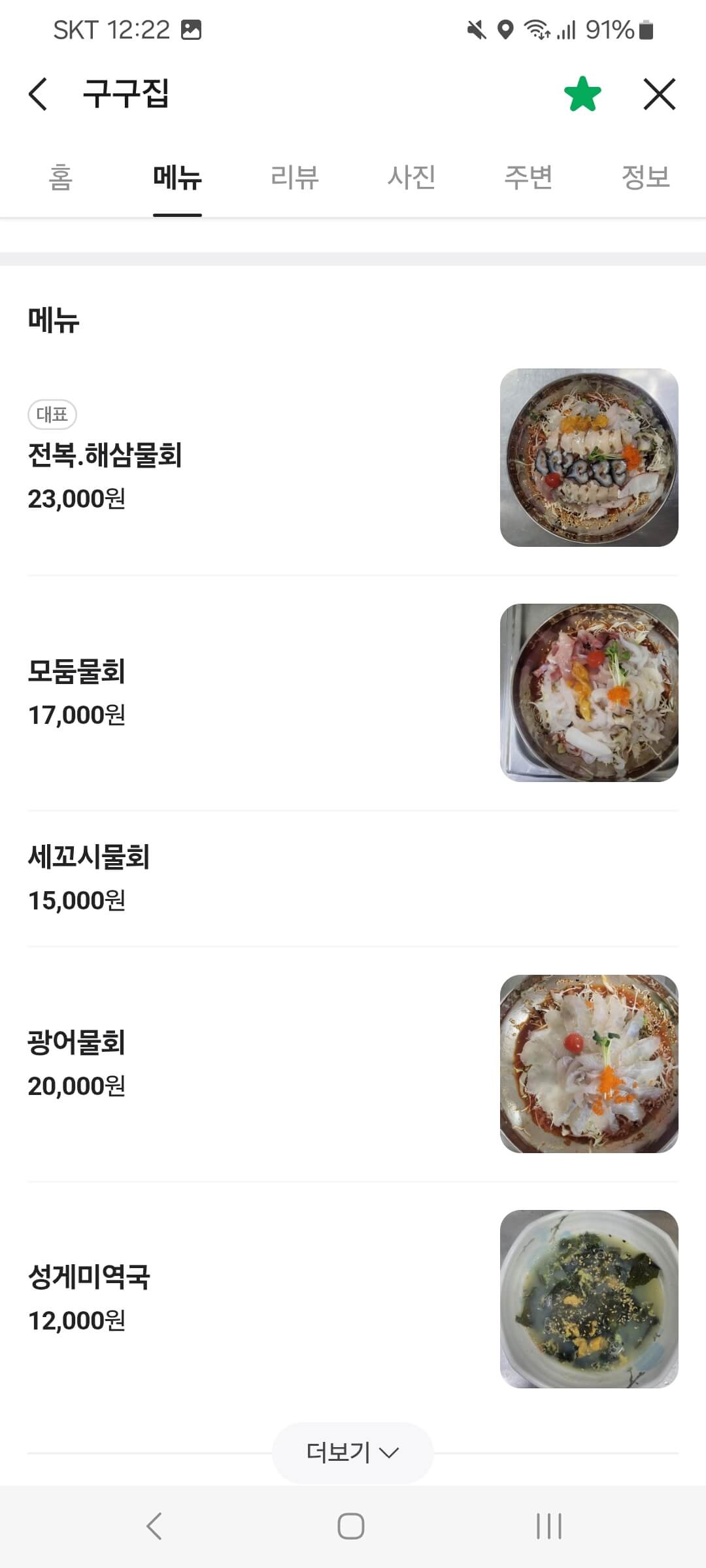Open recent apps from the navigation bar
706x1568 pixels.
pos(549,1526)
